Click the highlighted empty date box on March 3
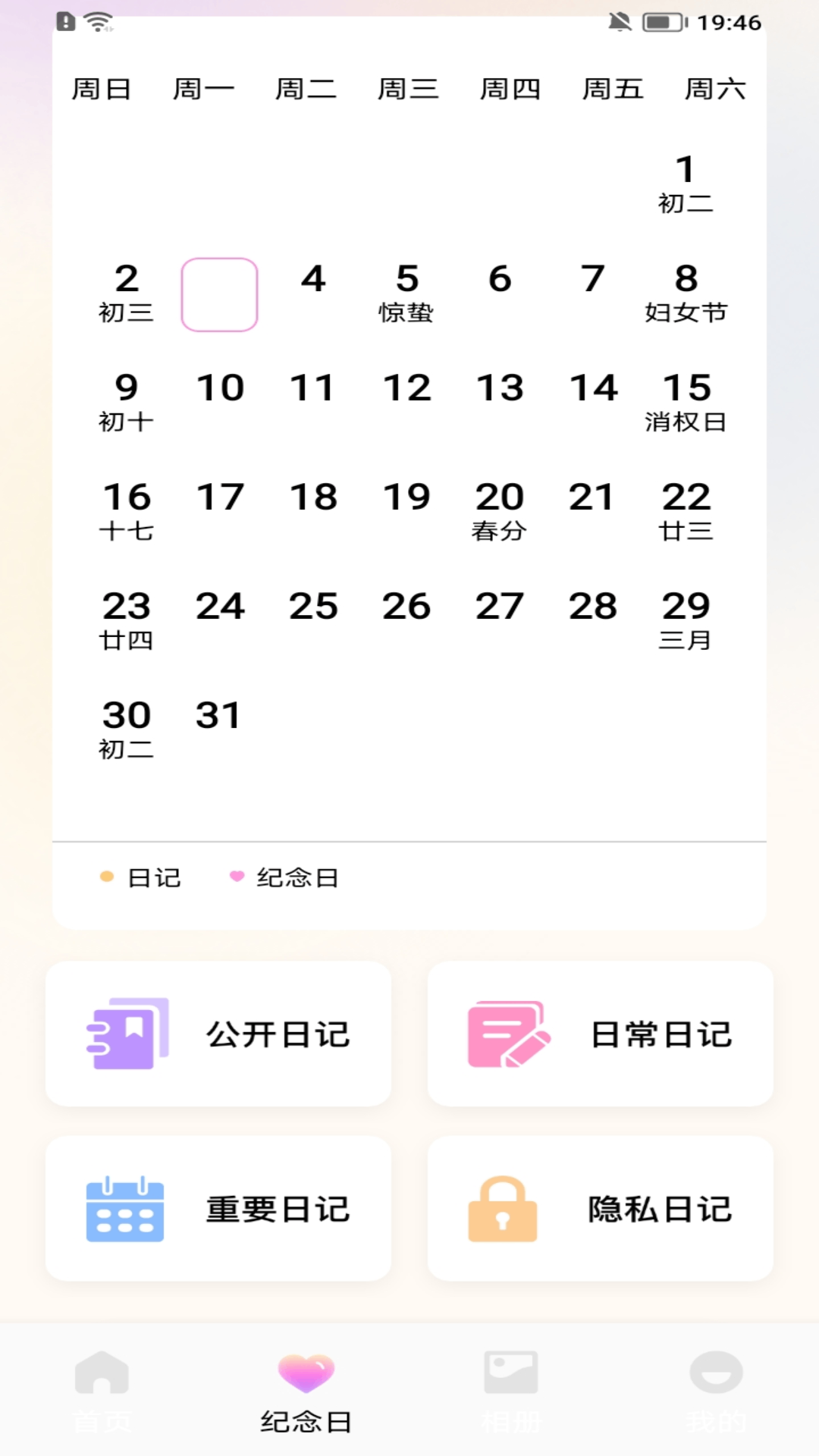The image size is (819, 1456). click(x=219, y=296)
